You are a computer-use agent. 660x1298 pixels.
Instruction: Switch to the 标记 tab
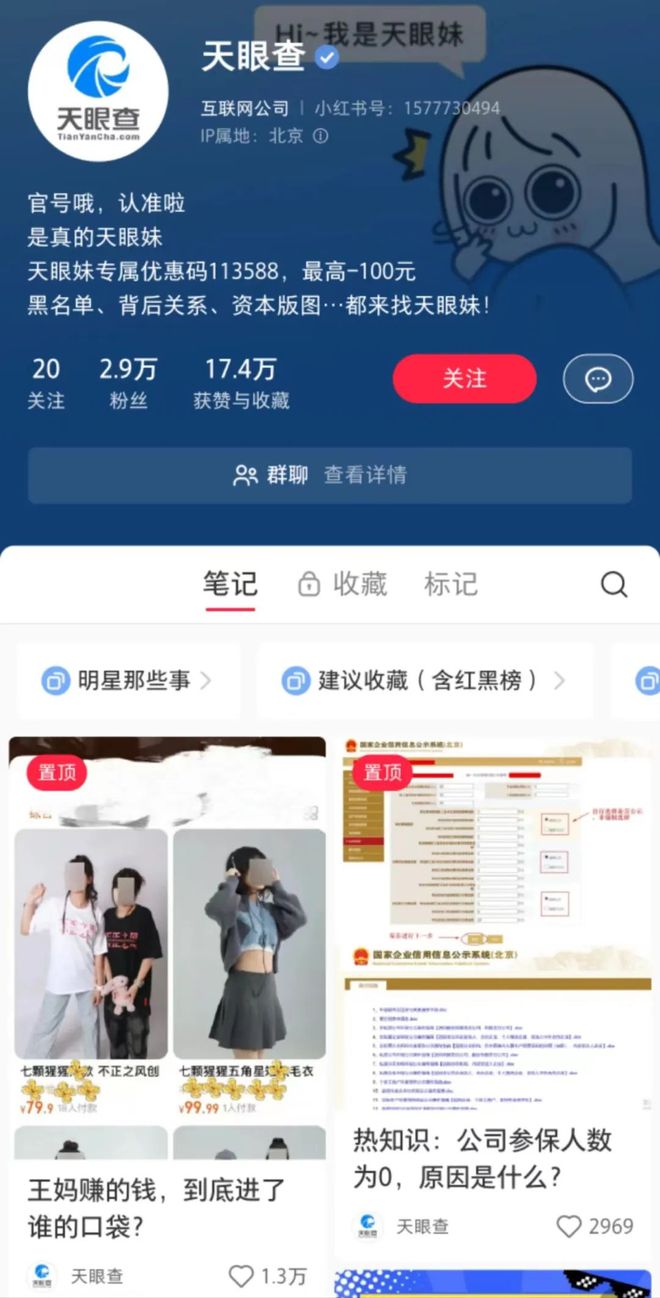pos(450,584)
